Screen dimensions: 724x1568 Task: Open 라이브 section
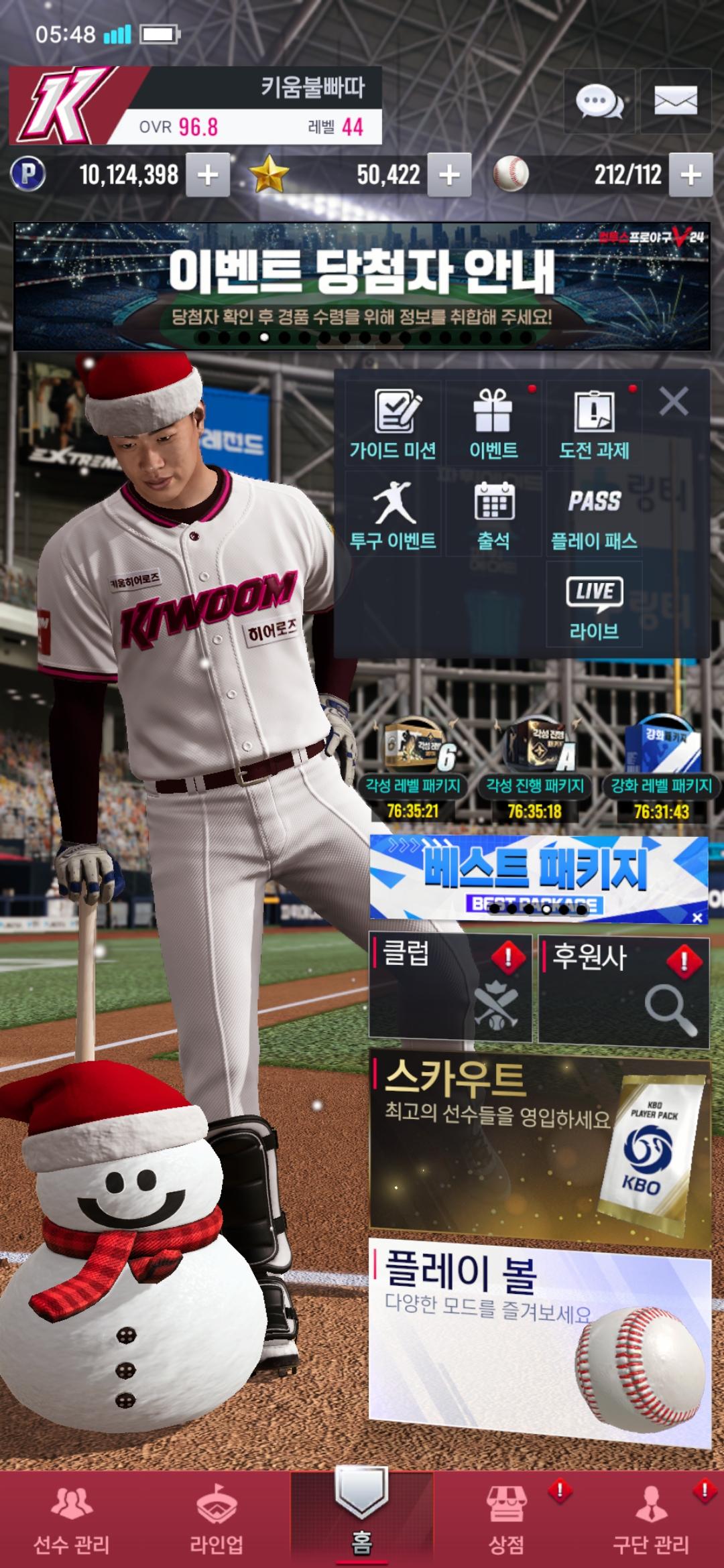pos(594,605)
